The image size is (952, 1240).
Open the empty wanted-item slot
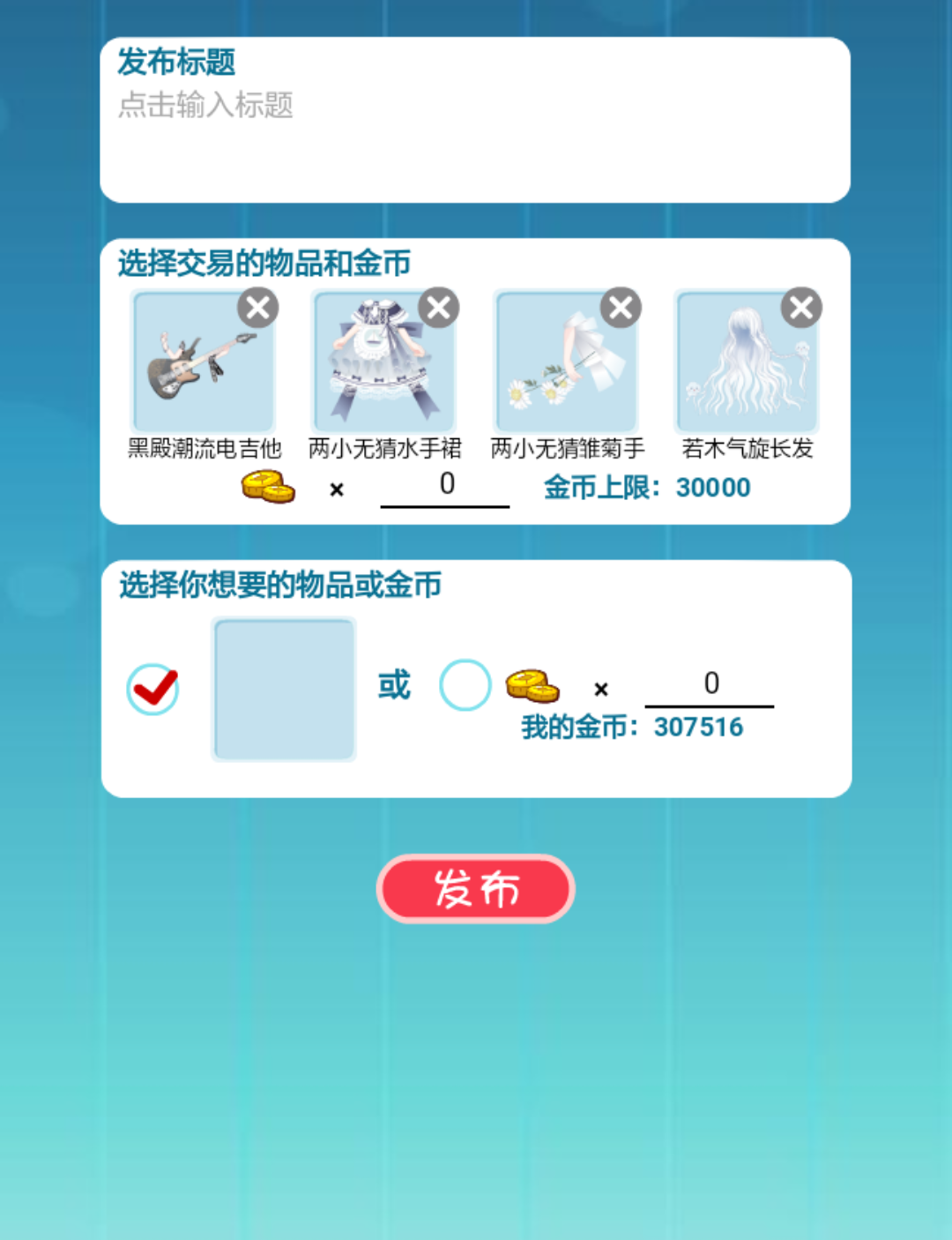coord(284,689)
